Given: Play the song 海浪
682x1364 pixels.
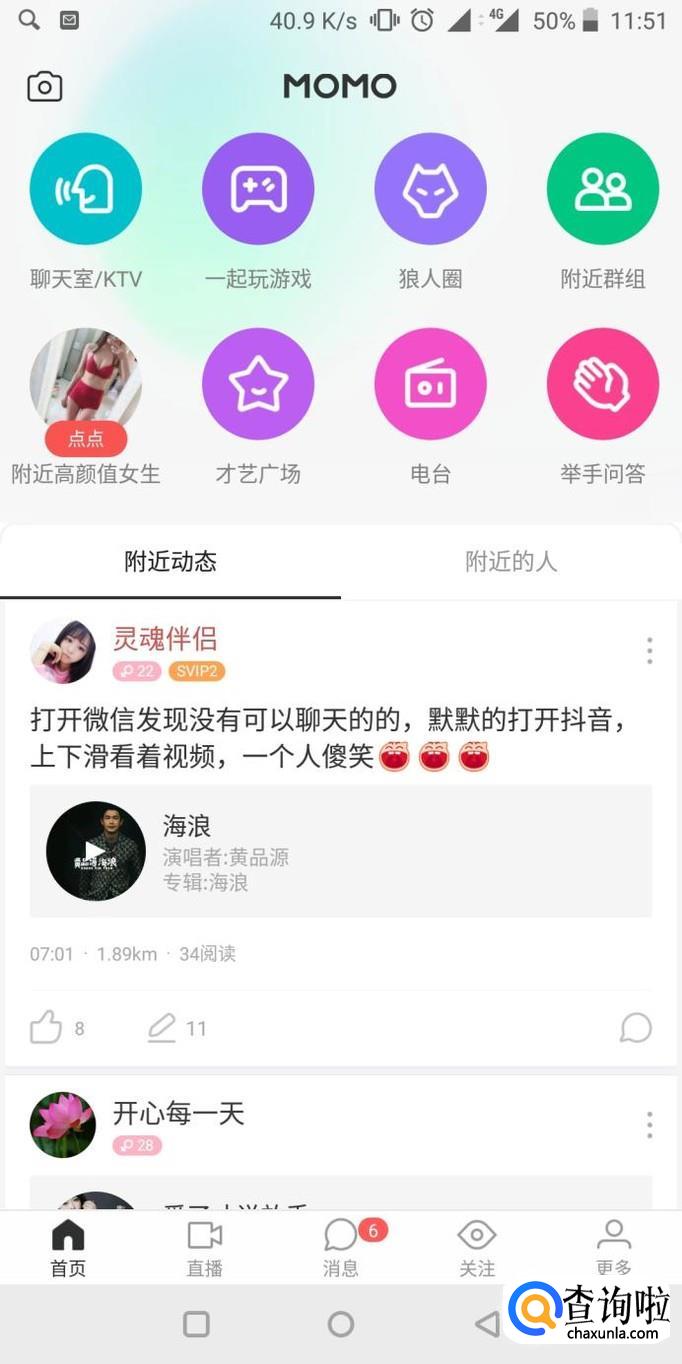Looking at the screenshot, I should pos(96,851).
